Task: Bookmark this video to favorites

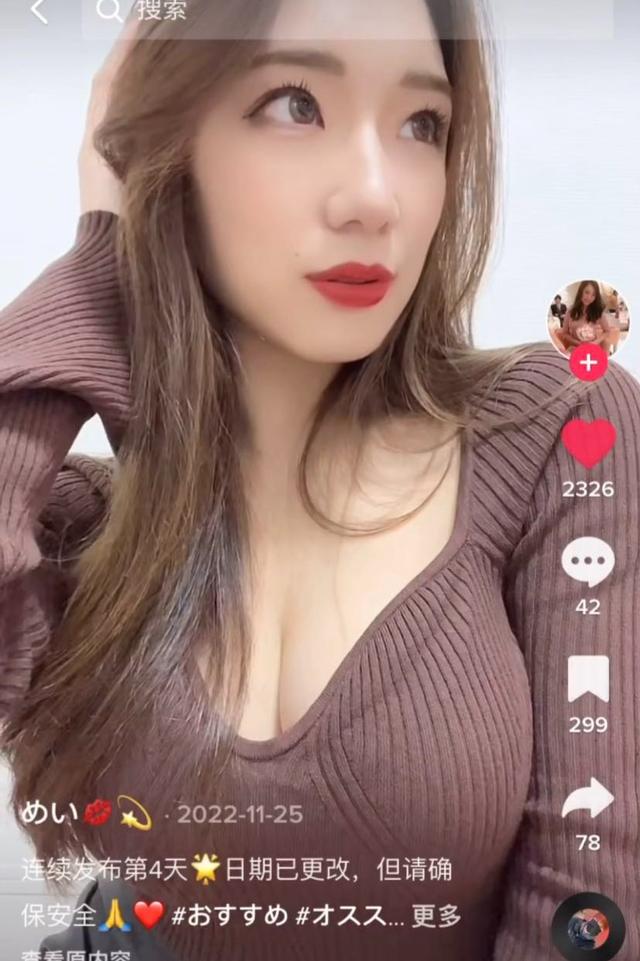Action: [588, 679]
